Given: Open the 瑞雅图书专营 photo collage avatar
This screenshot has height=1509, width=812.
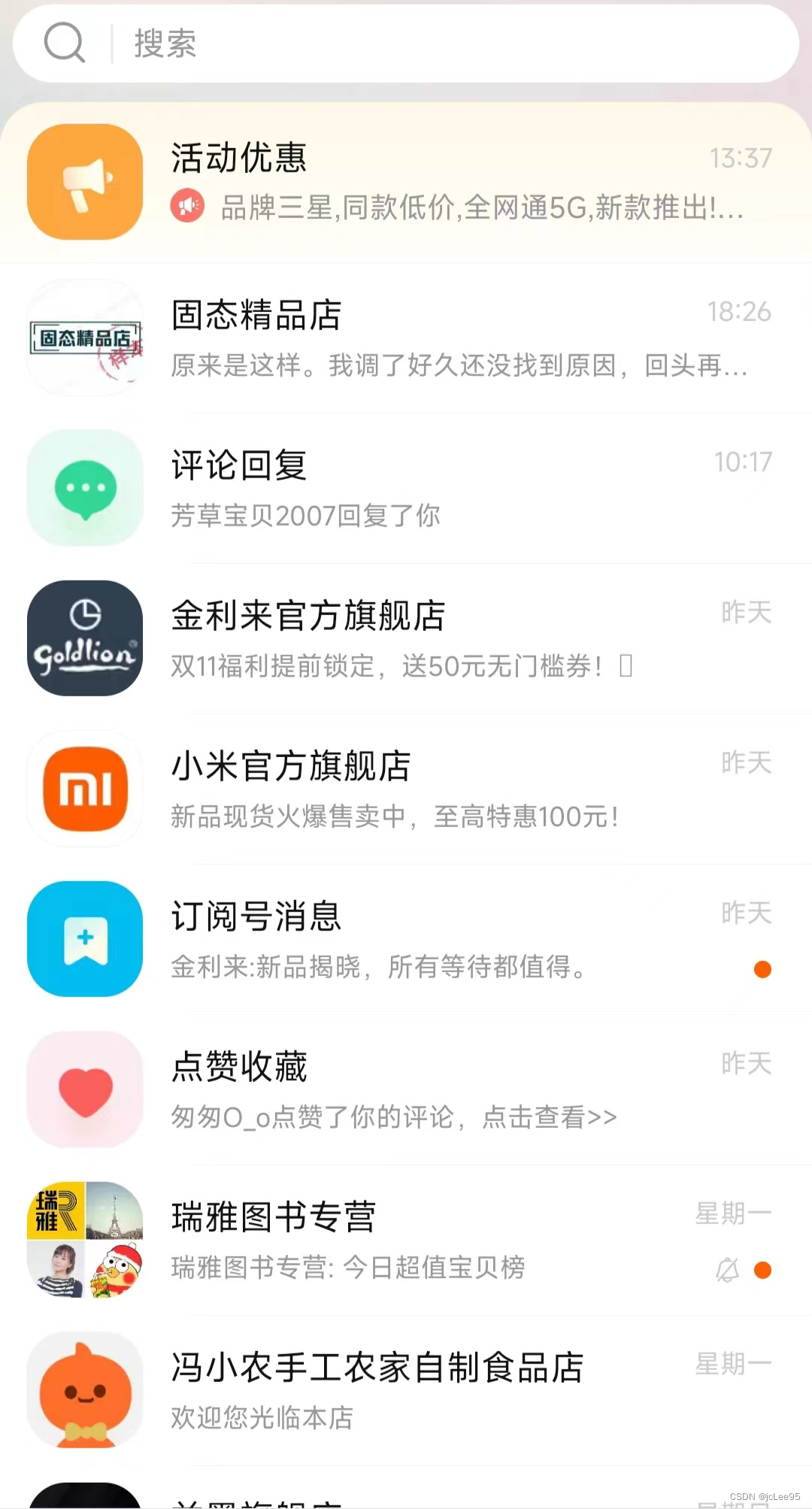Looking at the screenshot, I should 84,1241.
